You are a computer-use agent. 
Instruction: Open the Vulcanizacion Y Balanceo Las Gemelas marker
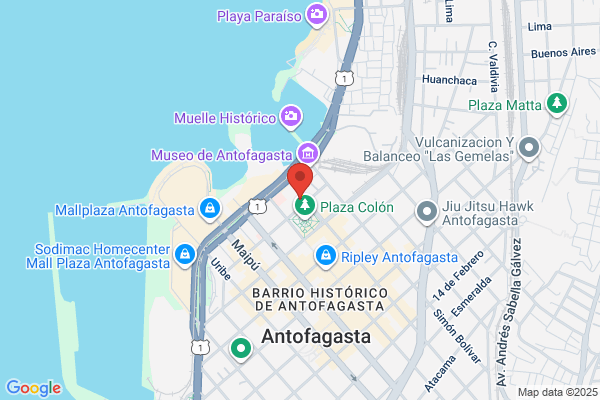(x=529, y=149)
